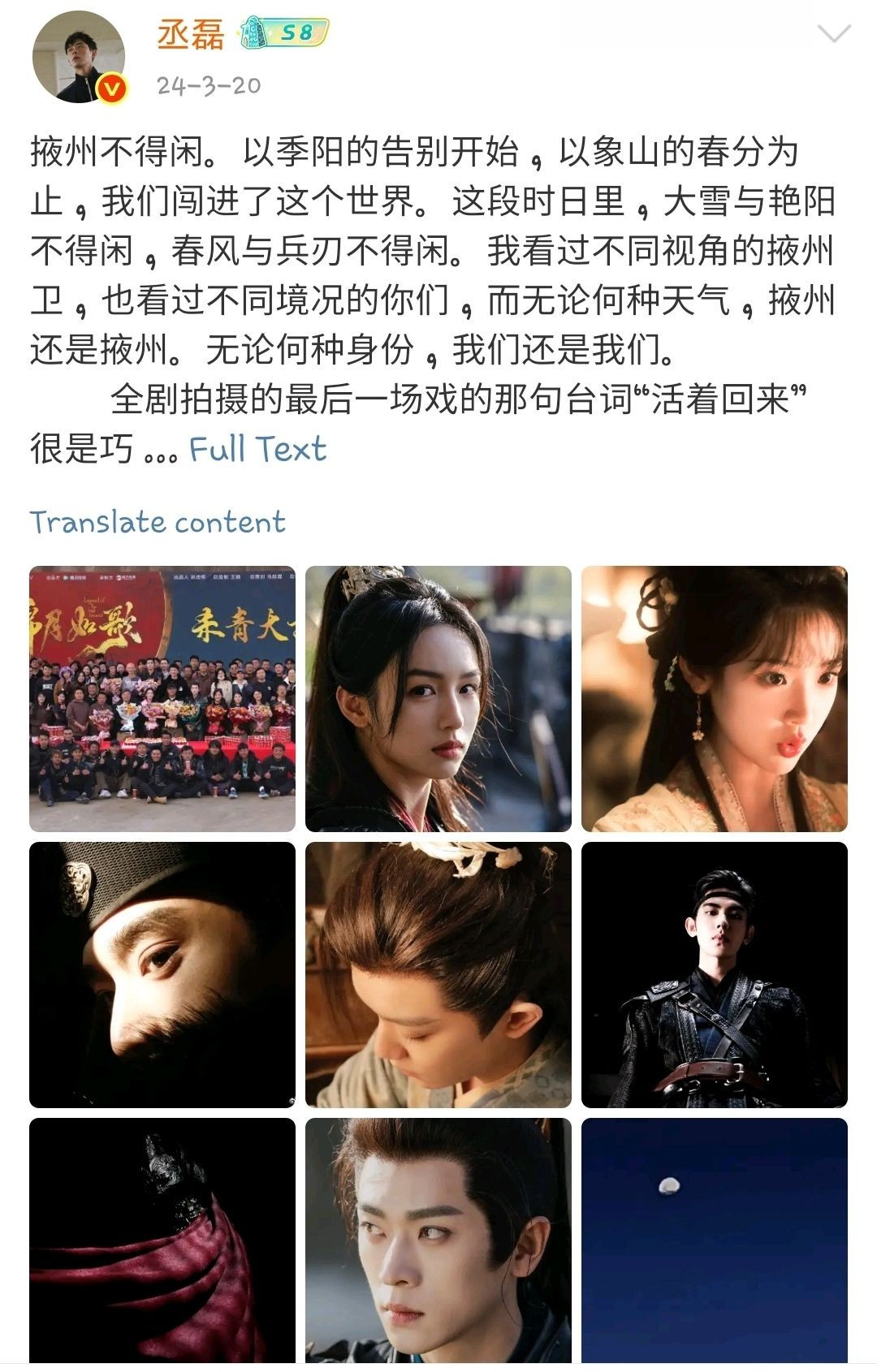The height and width of the screenshot is (1372, 877).
Task: View the man looking down photo
Action: pyautogui.click(x=438, y=974)
